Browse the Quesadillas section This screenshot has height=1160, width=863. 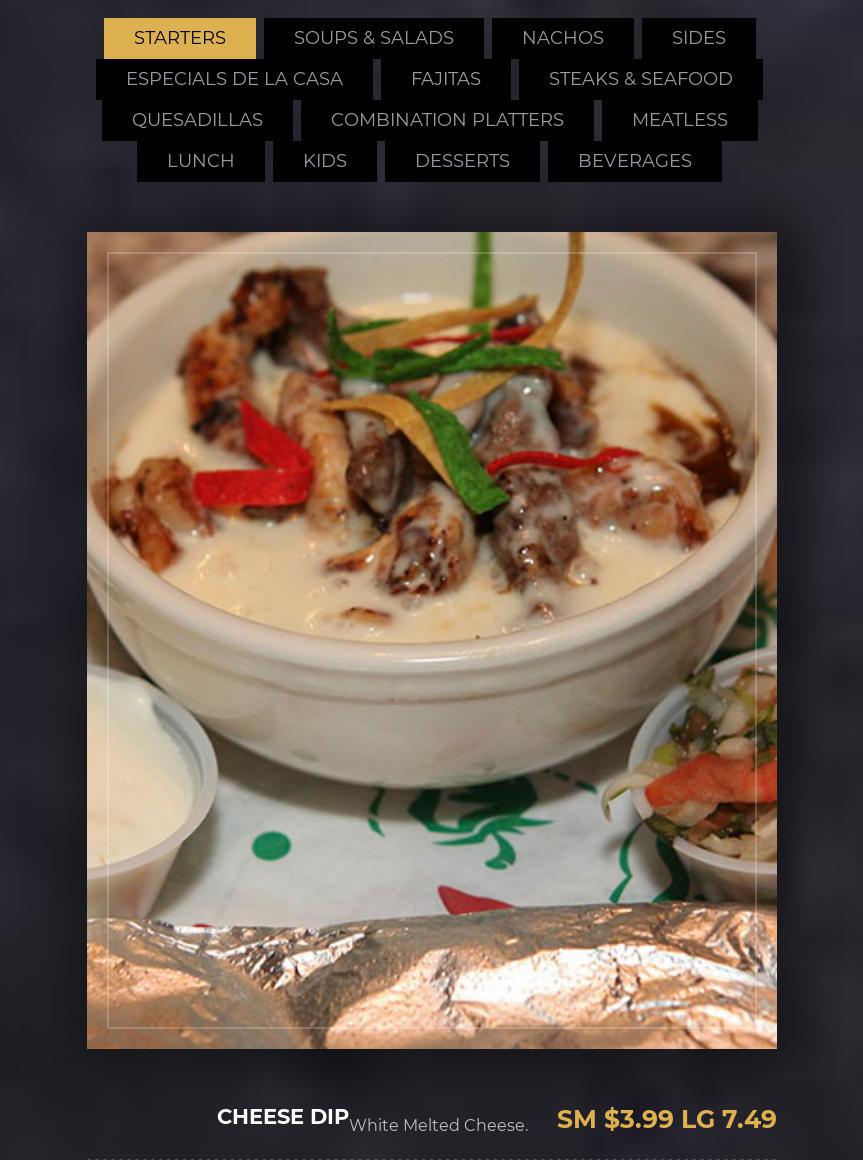point(197,120)
